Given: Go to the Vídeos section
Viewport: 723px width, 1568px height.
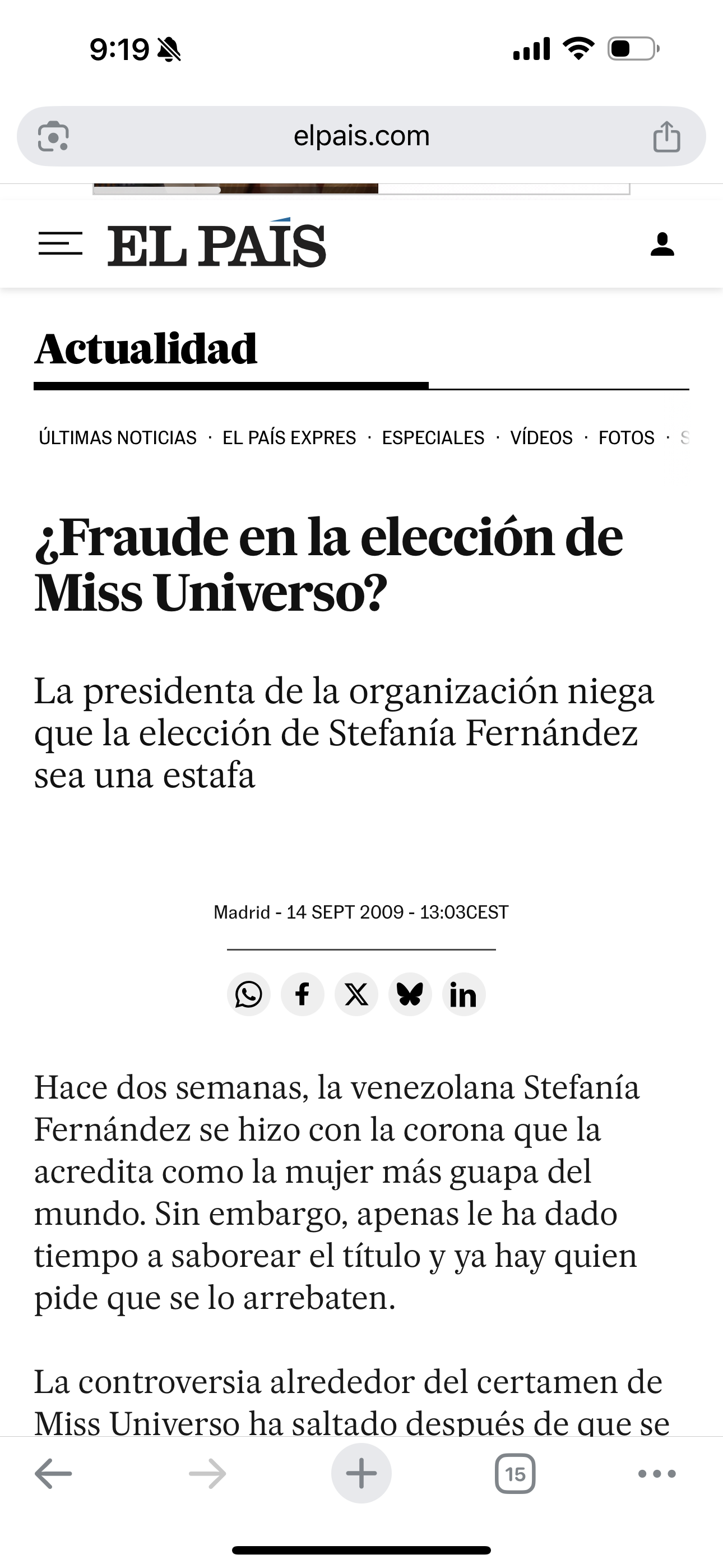Looking at the screenshot, I should (x=541, y=437).
